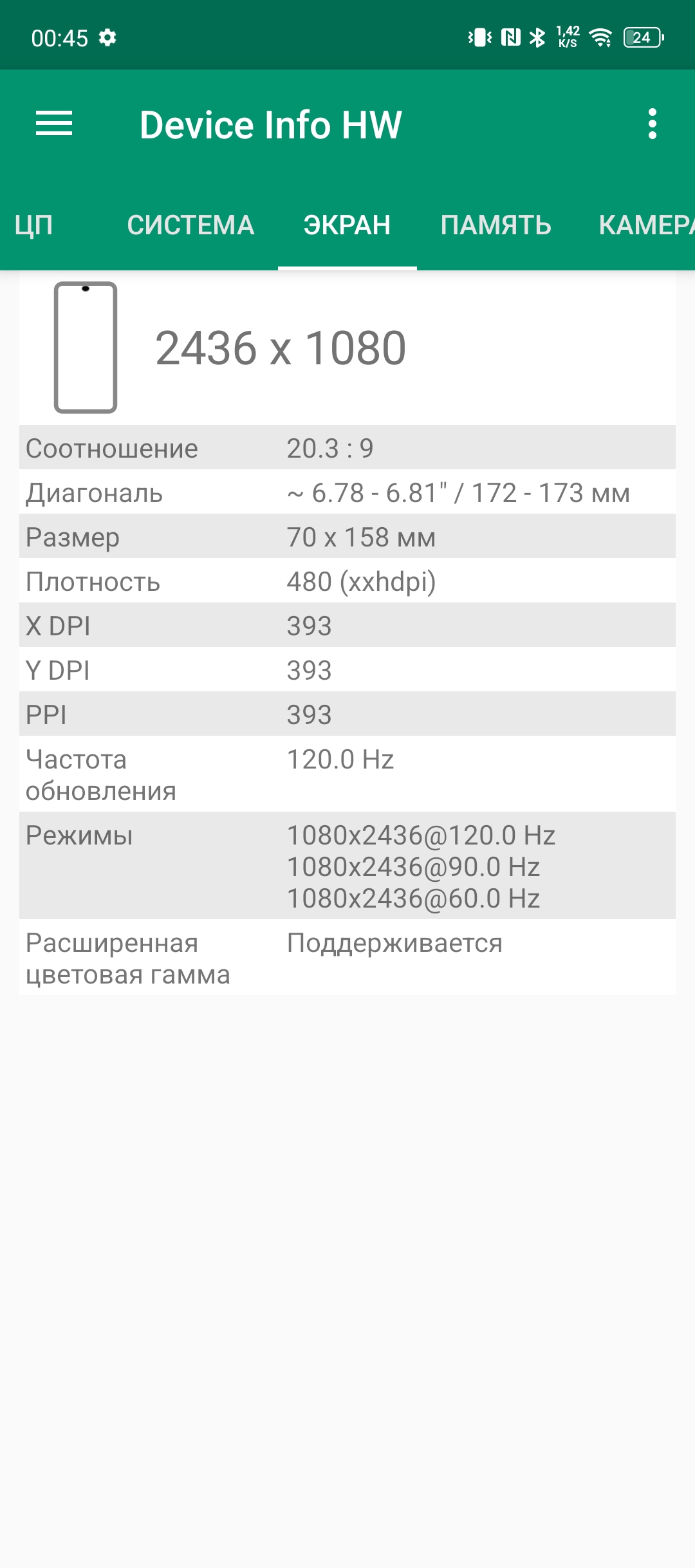Select the ЭКРАН tab
The height and width of the screenshot is (1568, 695).
tap(347, 225)
